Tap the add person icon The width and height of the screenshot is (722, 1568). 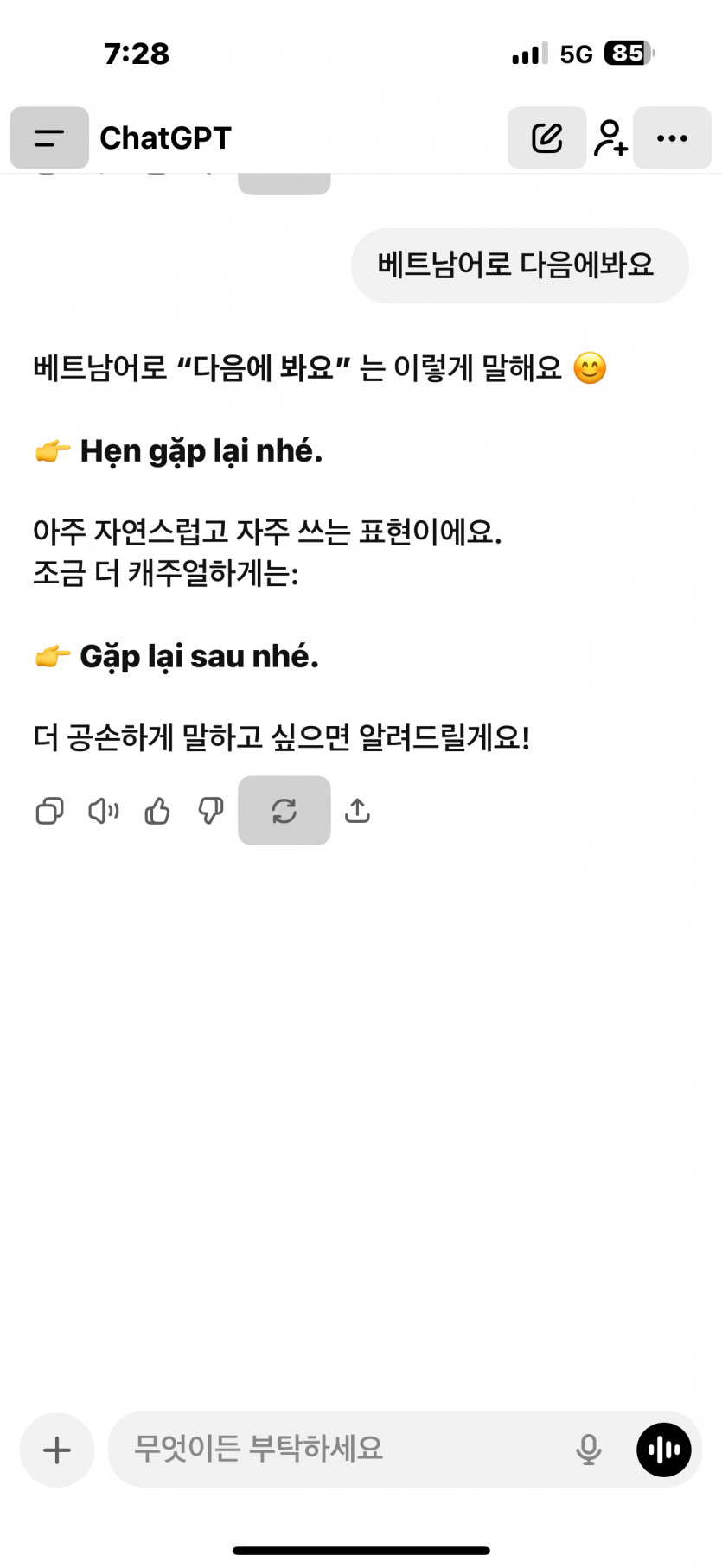point(610,138)
